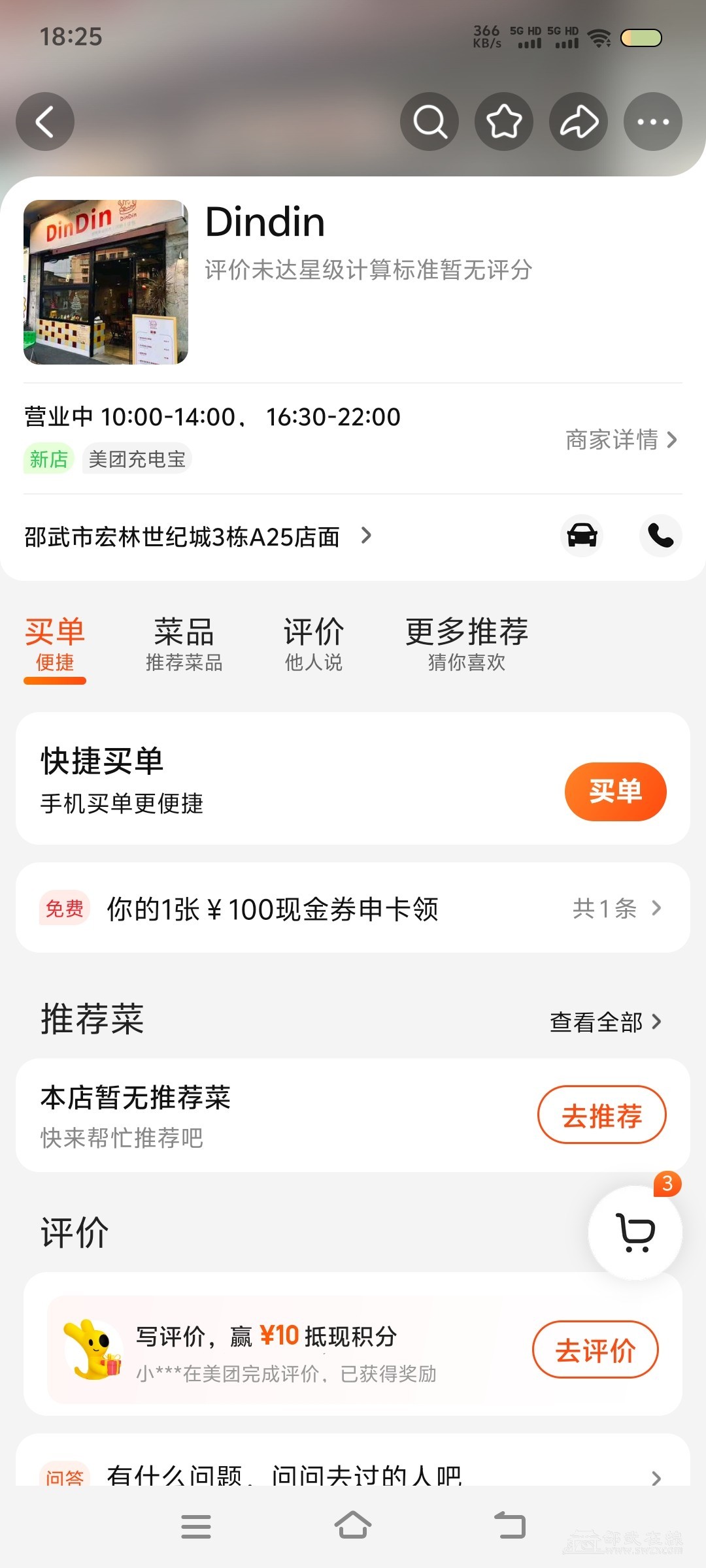Open the ¥100现金券 free coupon row
Image resolution: width=706 pixels, height=1568 pixels.
click(x=353, y=908)
